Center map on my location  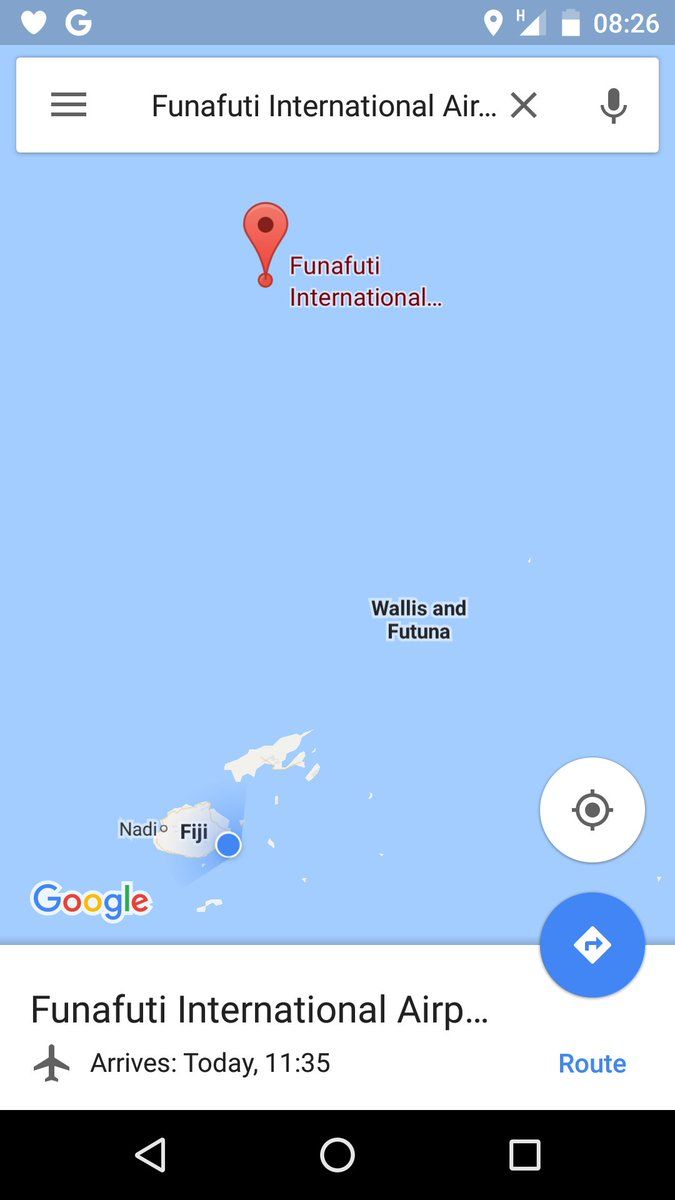(x=592, y=809)
